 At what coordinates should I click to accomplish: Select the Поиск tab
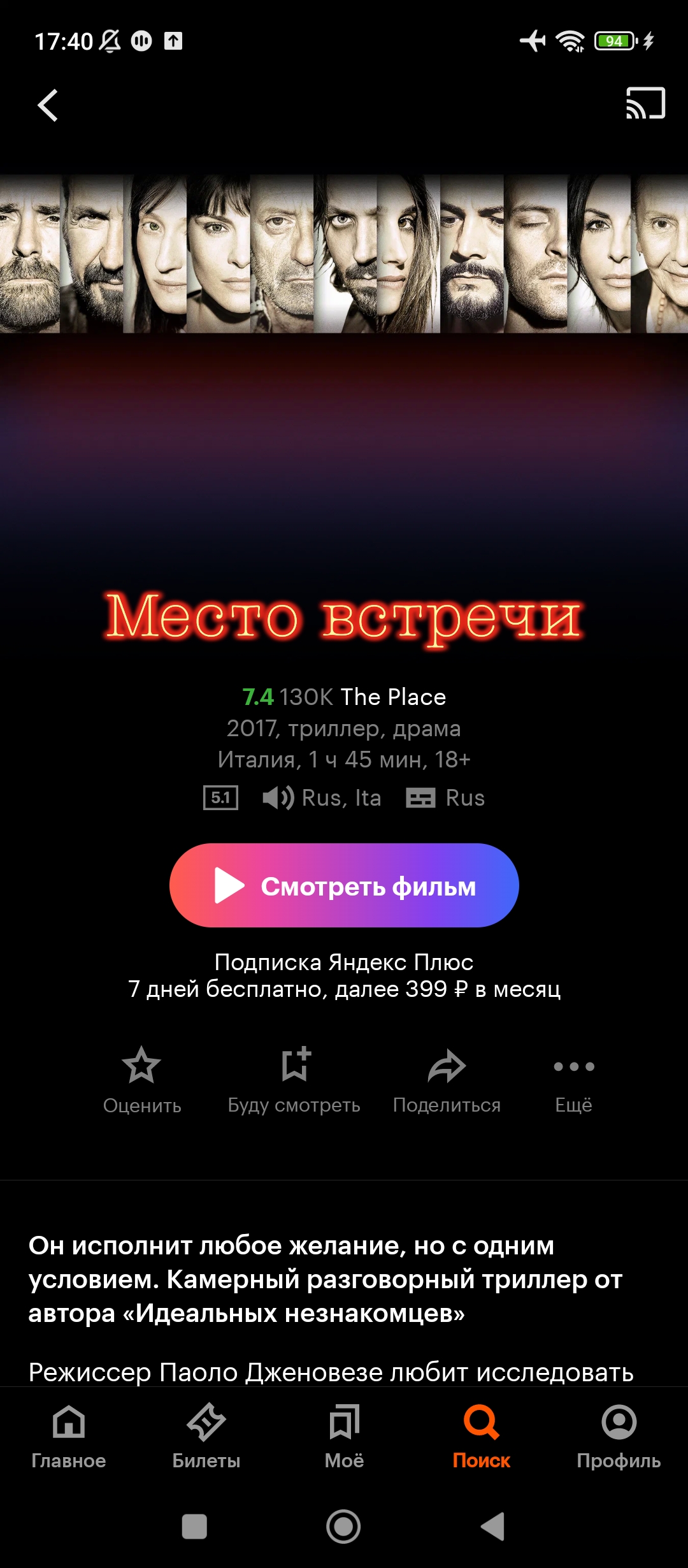(x=482, y=1437)
